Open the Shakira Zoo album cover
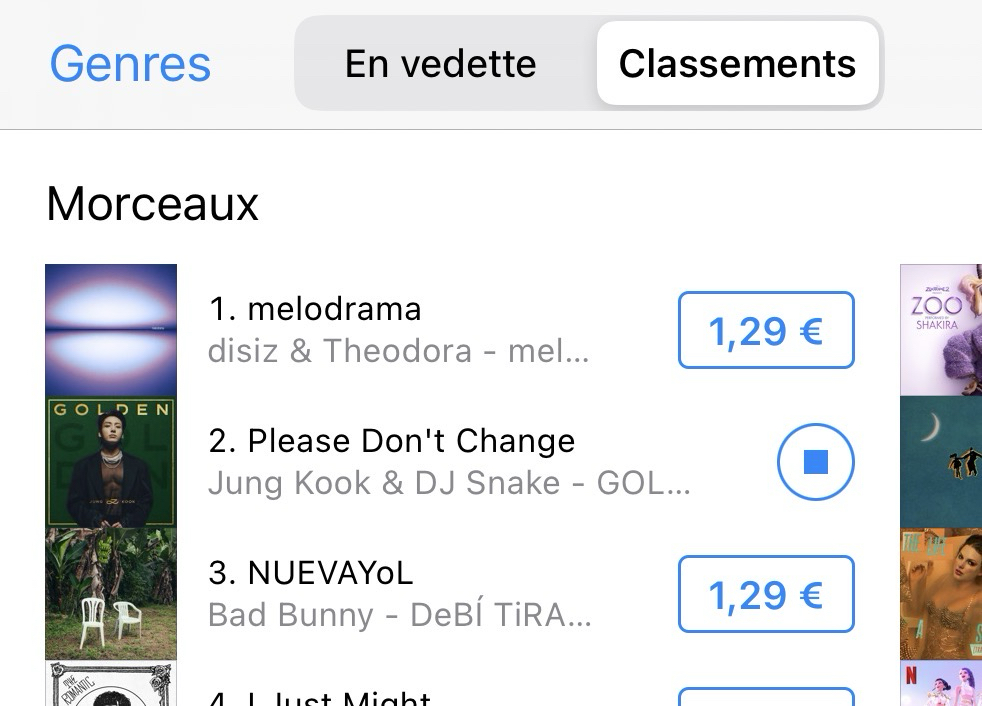The width and height of the screenshot is (982, 706). [x=940, y=330]
